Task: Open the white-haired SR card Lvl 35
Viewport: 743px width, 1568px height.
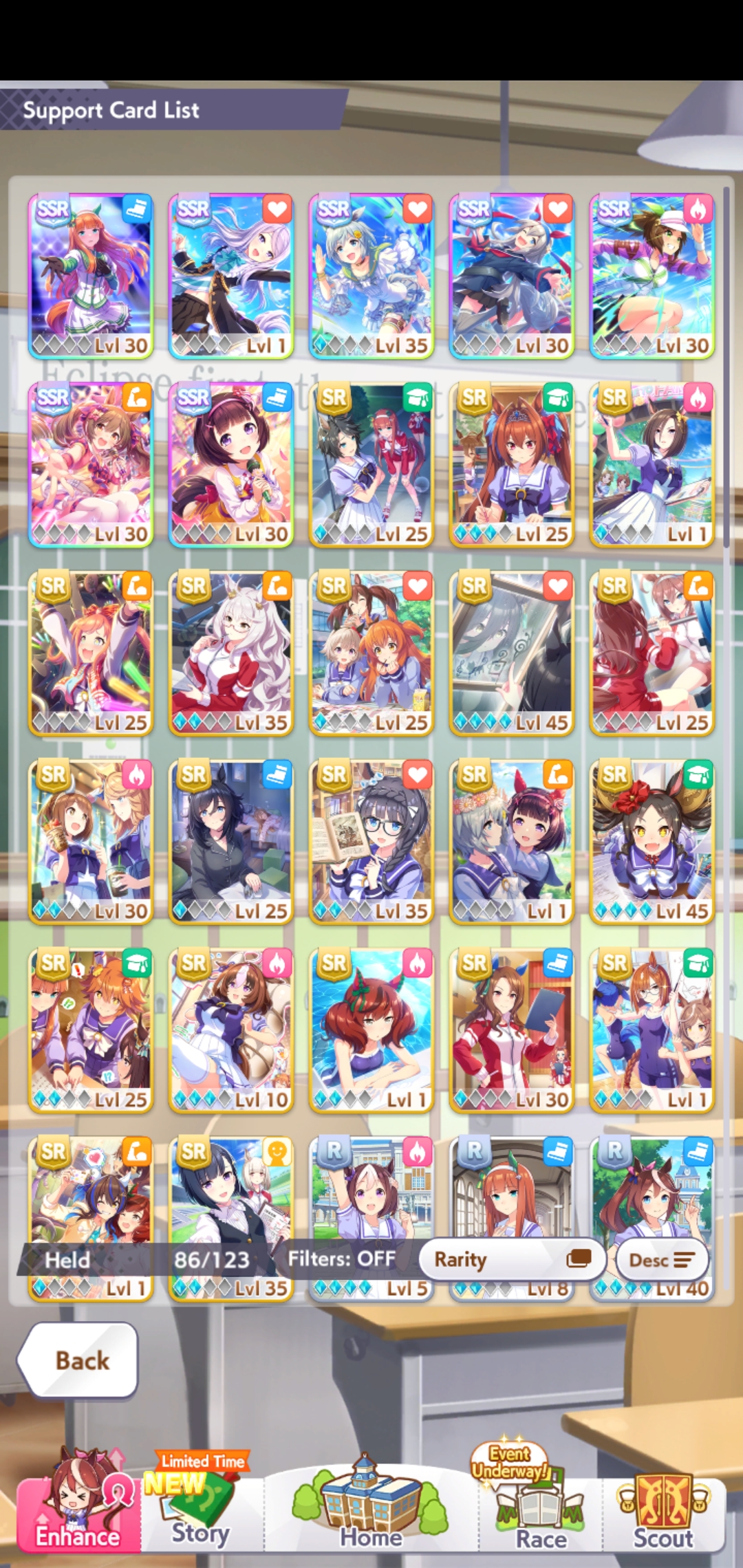Action: pos(231,652)
